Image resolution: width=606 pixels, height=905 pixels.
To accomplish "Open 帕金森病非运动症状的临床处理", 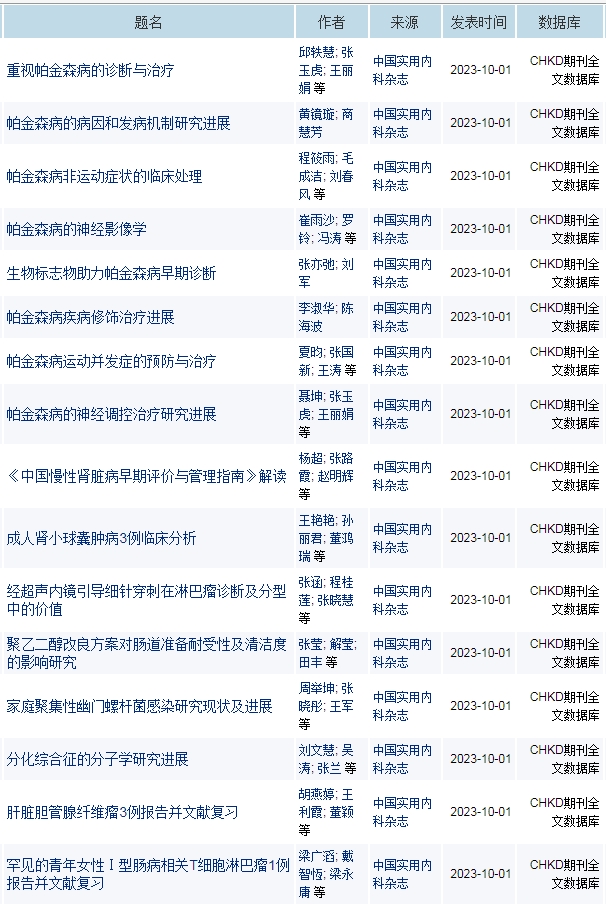I will coord(104,176).
